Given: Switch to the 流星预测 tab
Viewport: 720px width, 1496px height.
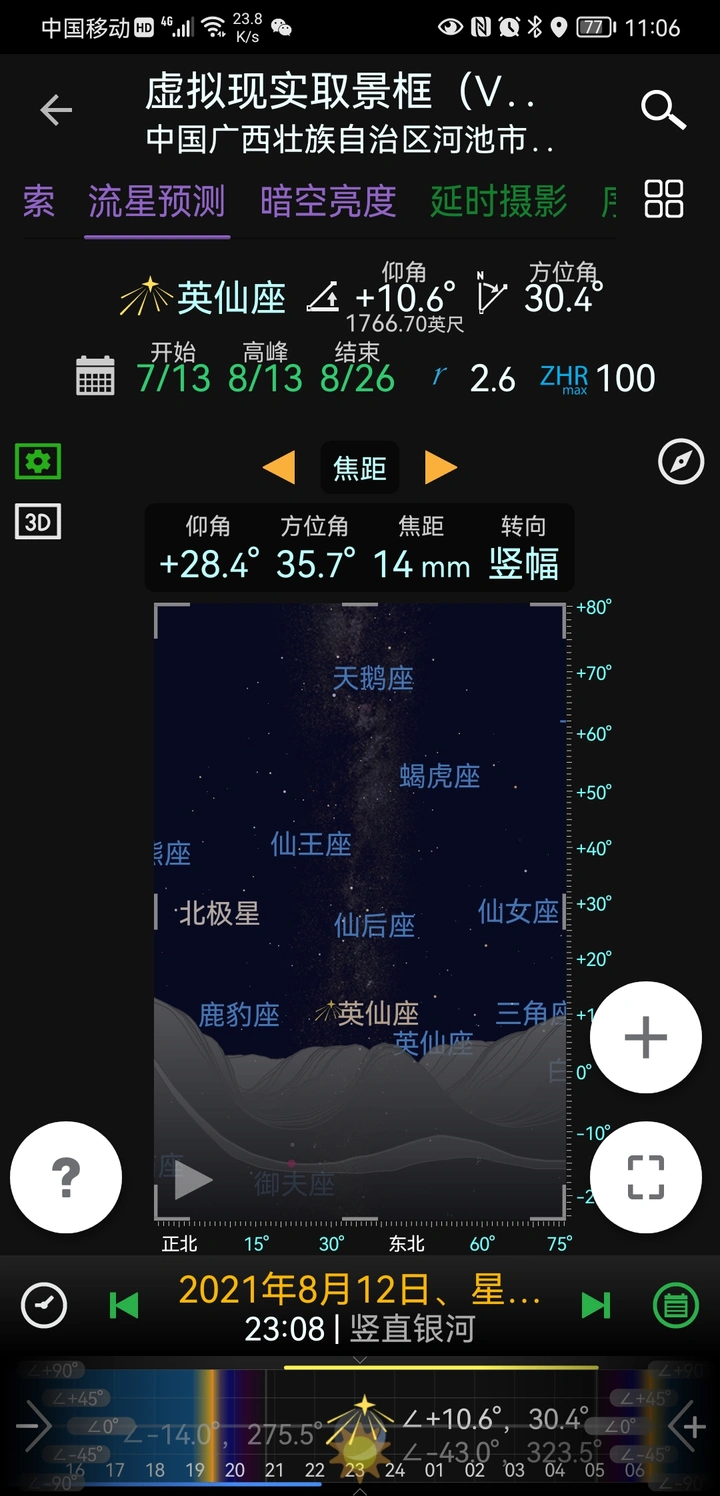Looking at the screenshot, I should pos(156,202).
